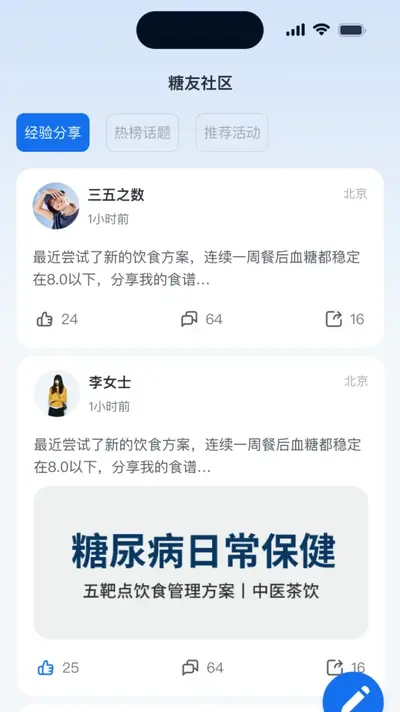Open 李女士's profile avatar
Viewport: 400px width, 712px height.
click(x=57, y=393)
